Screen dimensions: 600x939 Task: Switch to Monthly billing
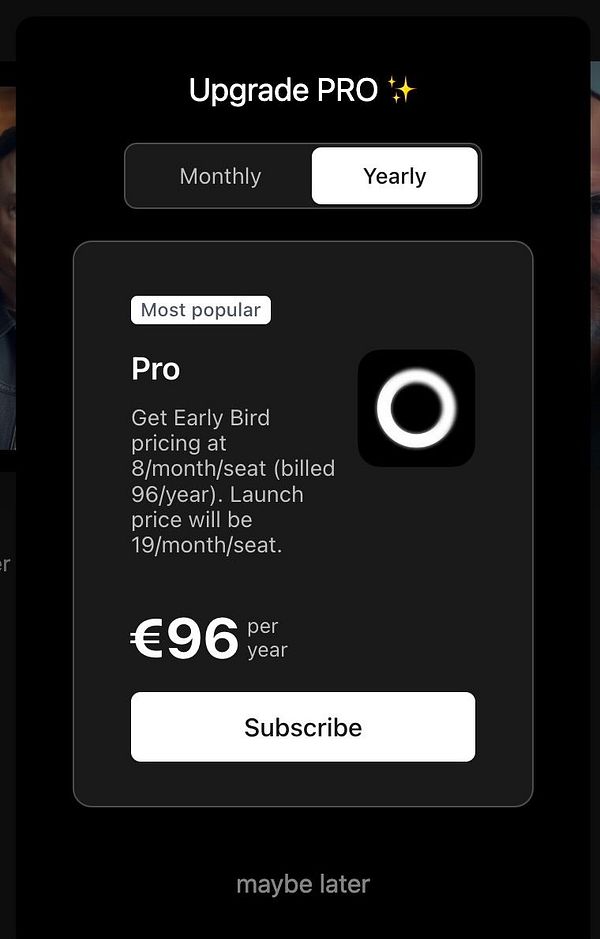220,176
